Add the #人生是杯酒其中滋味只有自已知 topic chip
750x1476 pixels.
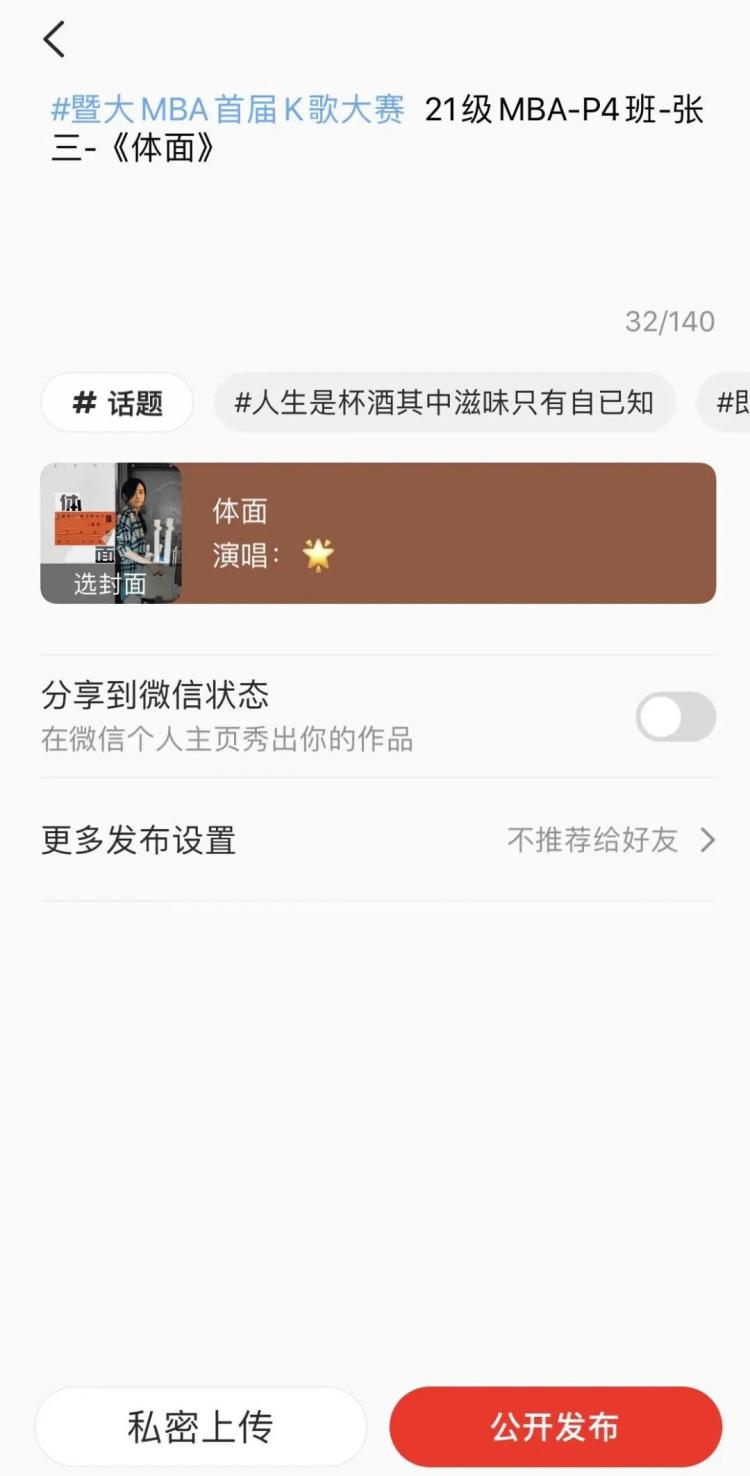[445, 403]
